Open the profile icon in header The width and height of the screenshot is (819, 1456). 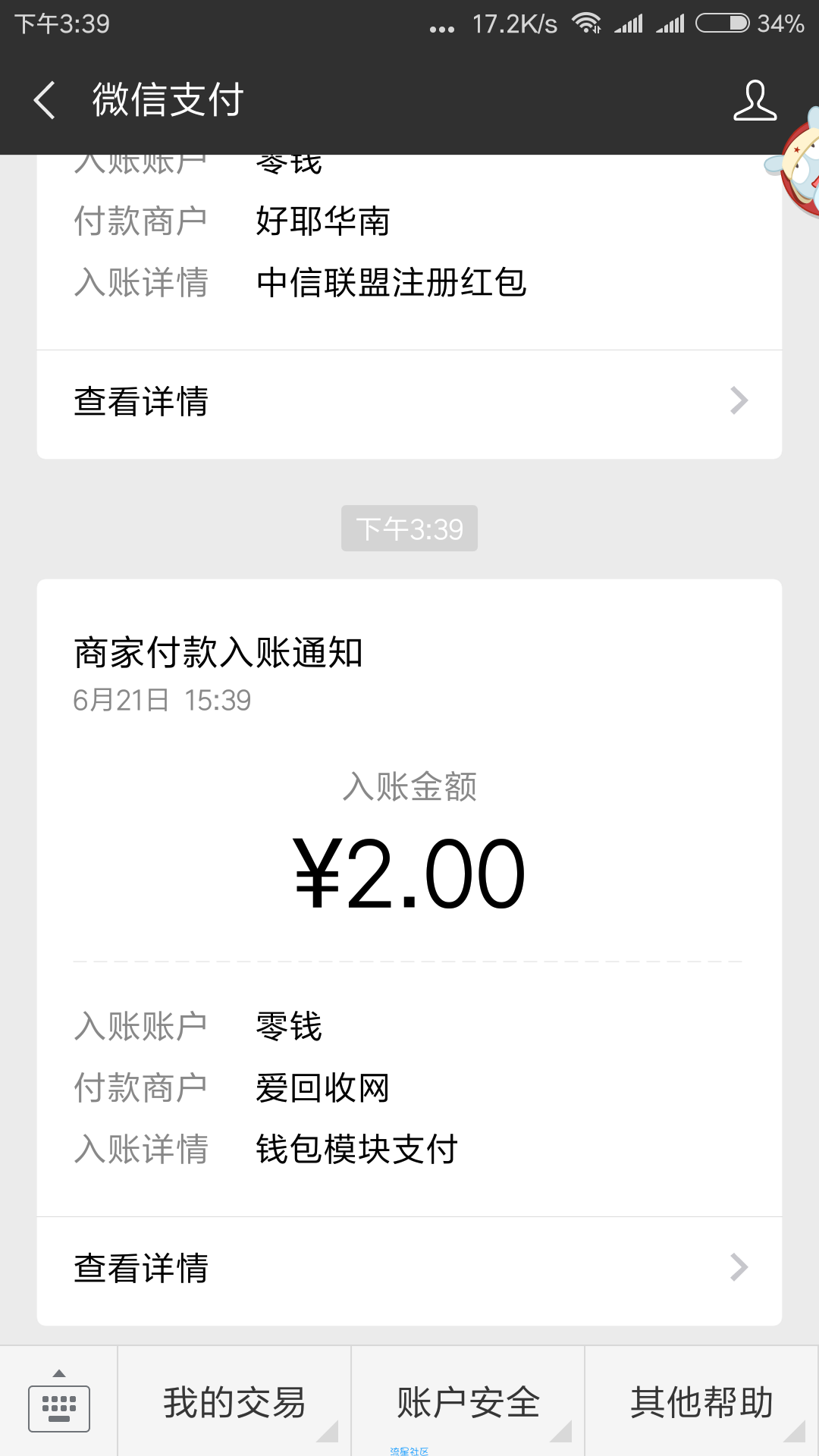click(x=755, y=100)
